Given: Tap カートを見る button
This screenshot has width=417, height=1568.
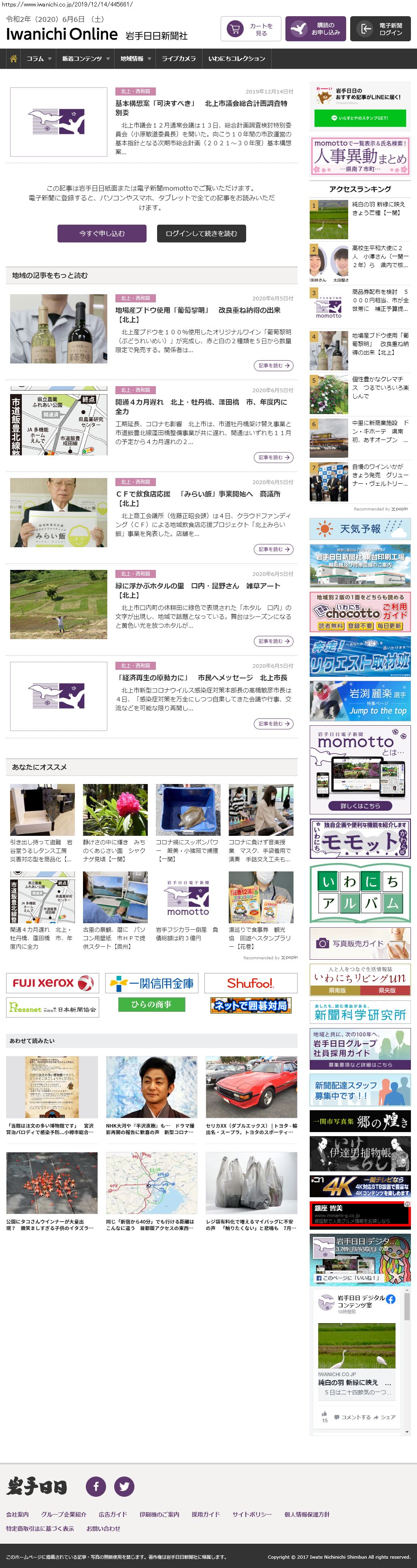Looking at the screenshot, I should coord(249,29).
